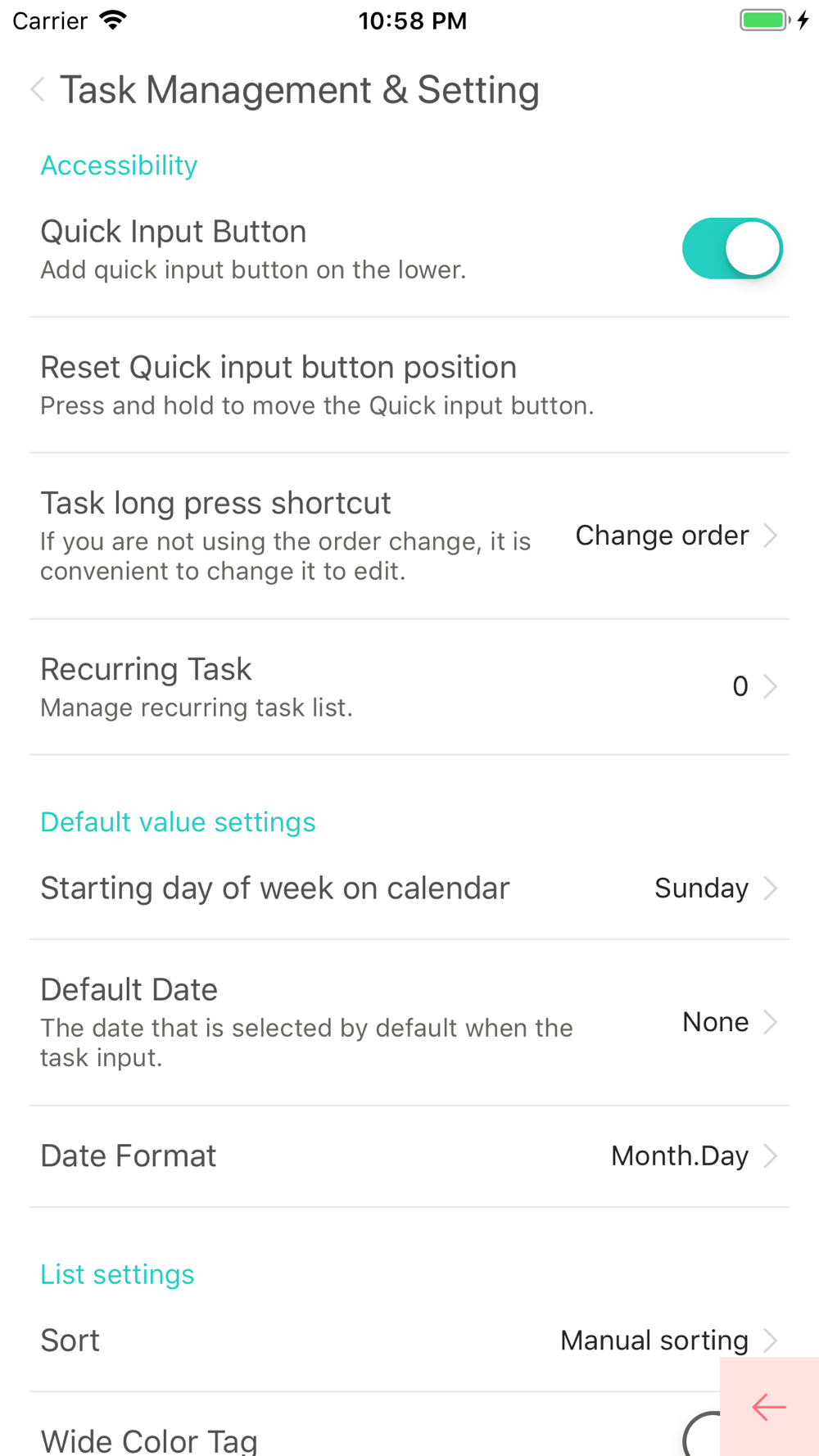Open Task long press shortcut options
819x1456 pixels.
[409, 536]
